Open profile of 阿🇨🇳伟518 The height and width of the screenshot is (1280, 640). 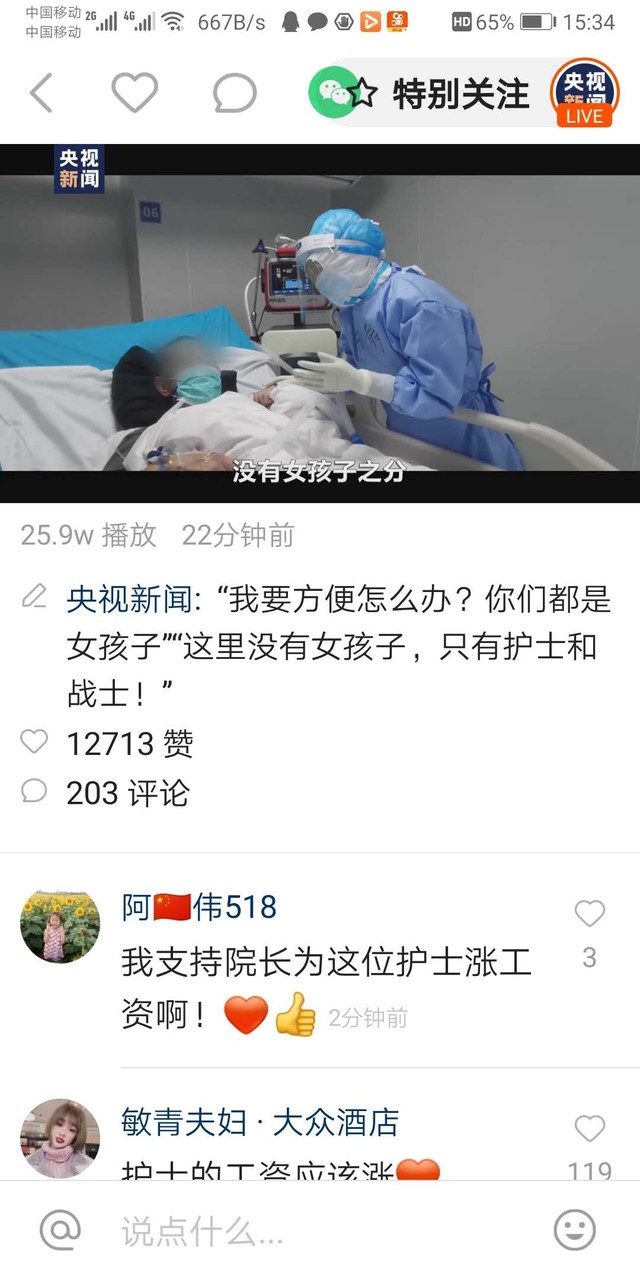click(60, 926)
